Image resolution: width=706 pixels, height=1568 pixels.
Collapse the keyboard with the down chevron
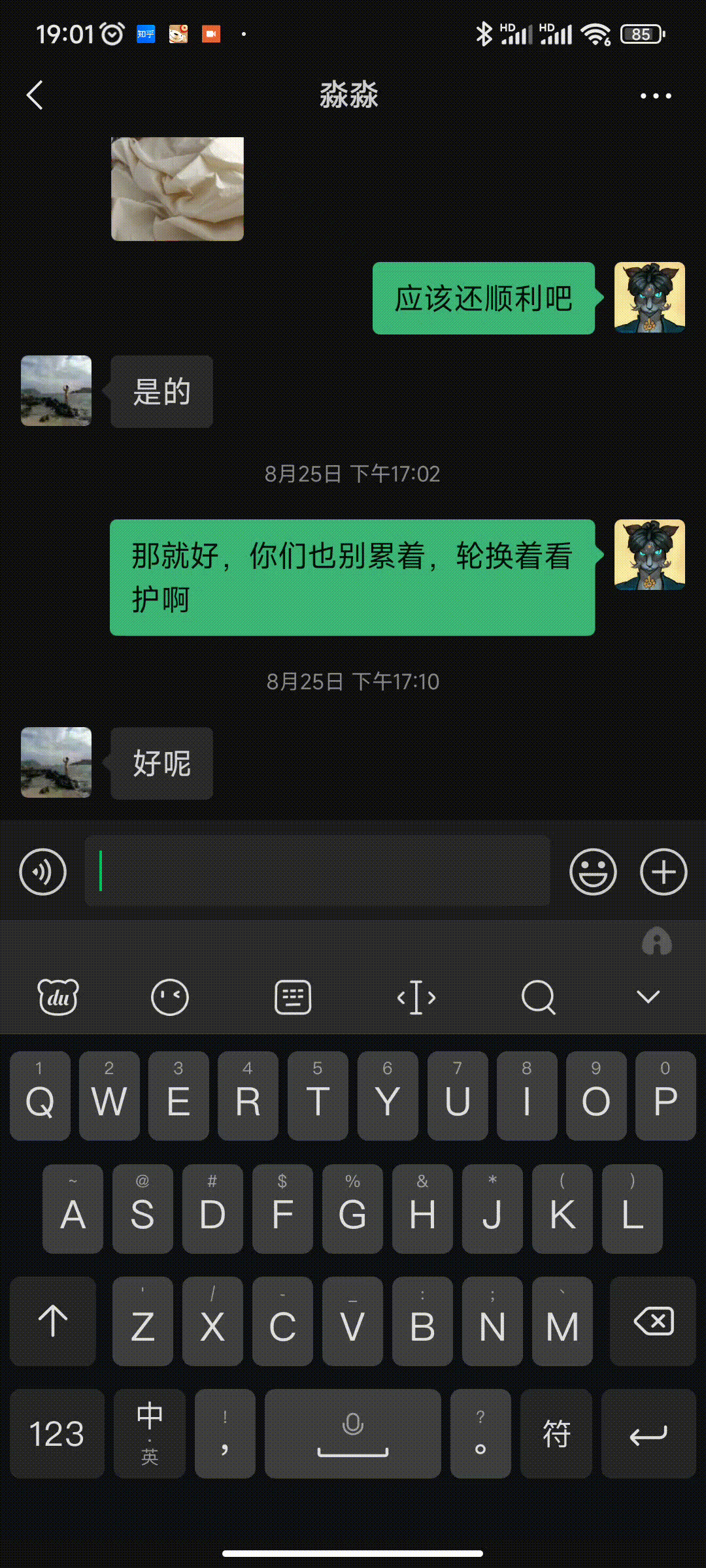point(648,997)
